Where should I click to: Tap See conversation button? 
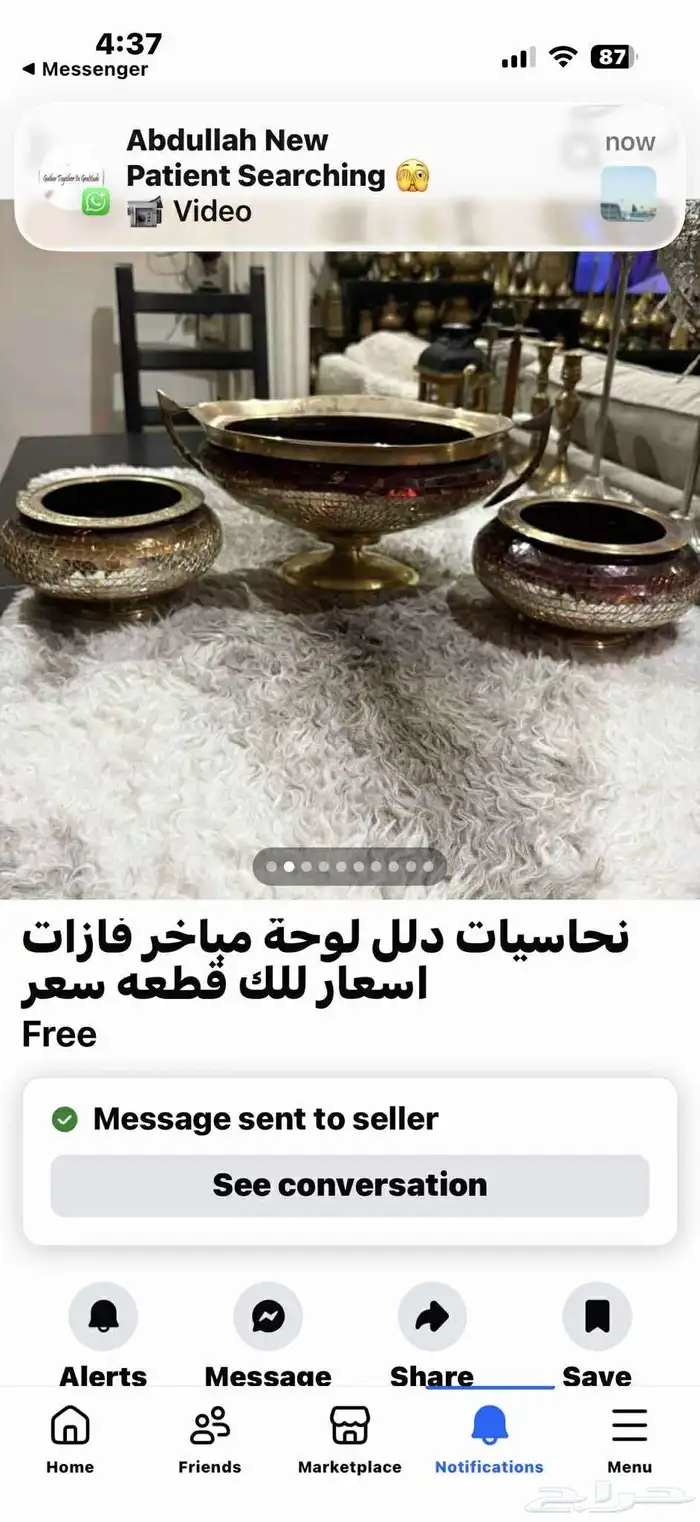[x=350, y=1185]
